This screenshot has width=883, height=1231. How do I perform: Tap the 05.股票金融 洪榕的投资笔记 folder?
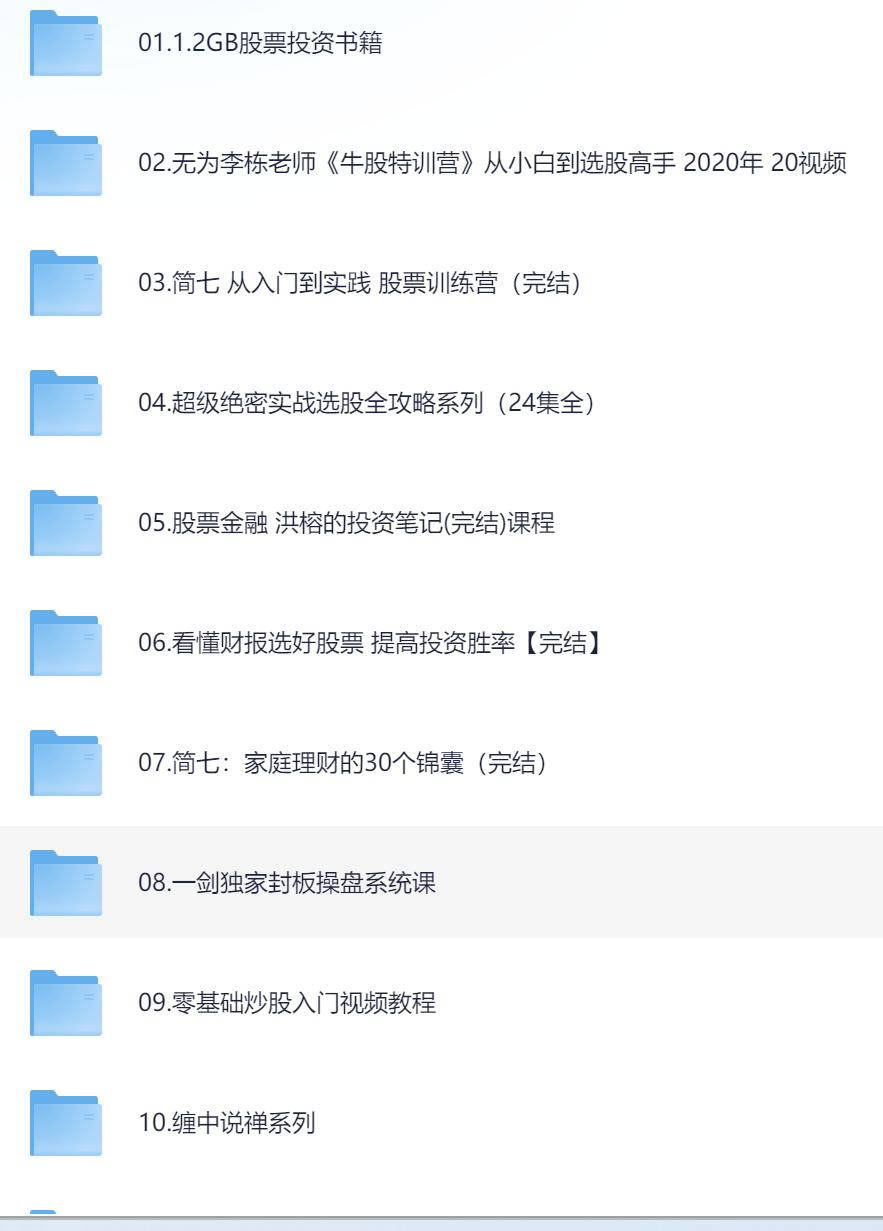(x=346, y=524)
